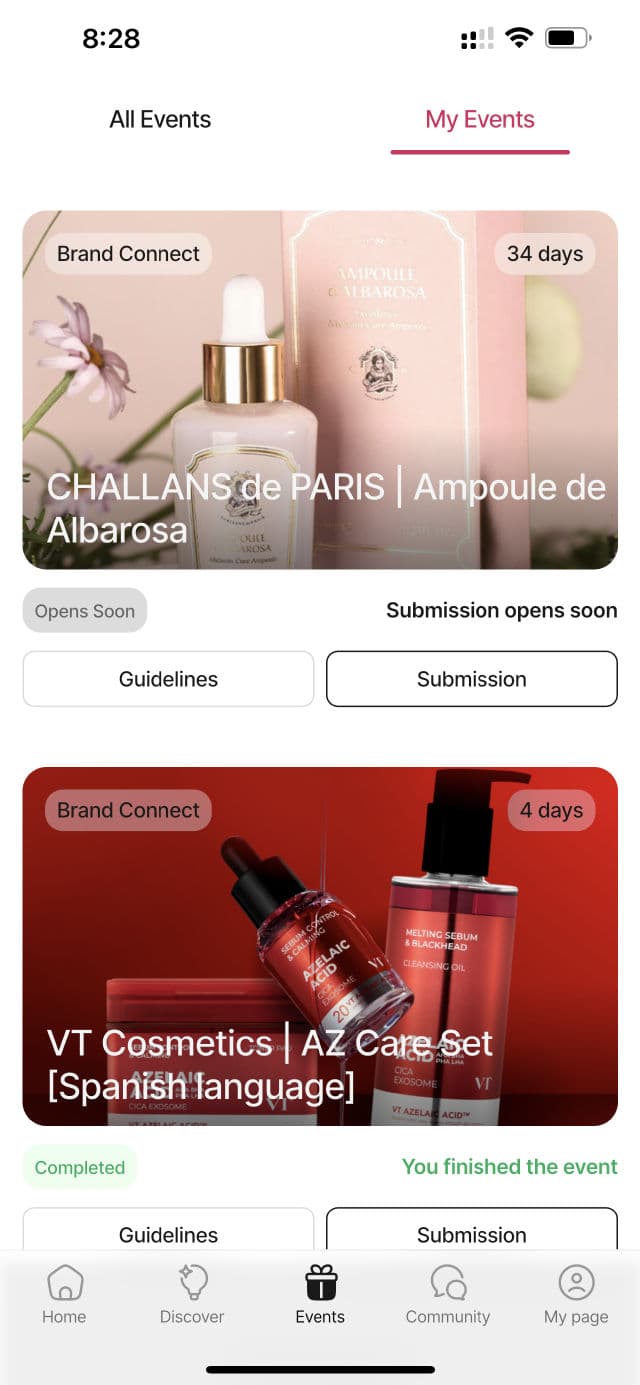Open Submission for the VT Cosmetics event

[471, 1232]
